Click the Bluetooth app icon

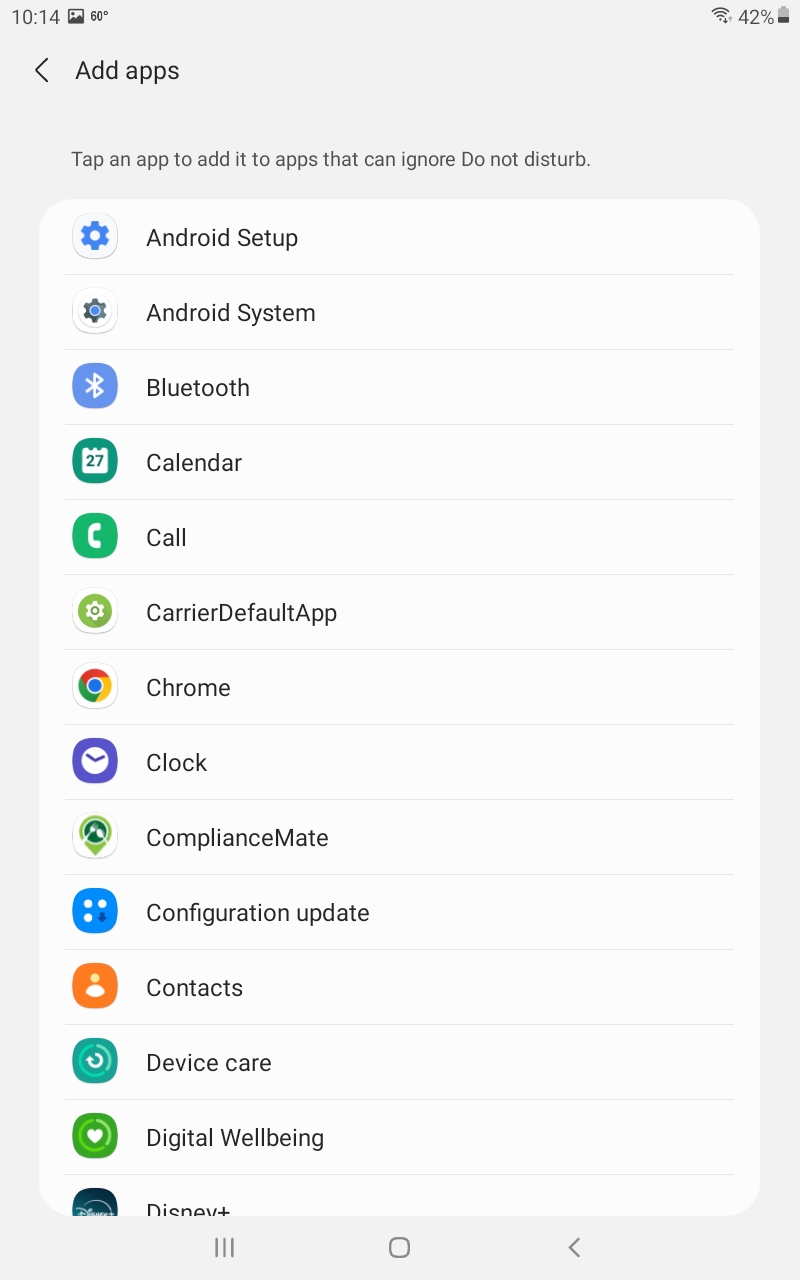94,386
